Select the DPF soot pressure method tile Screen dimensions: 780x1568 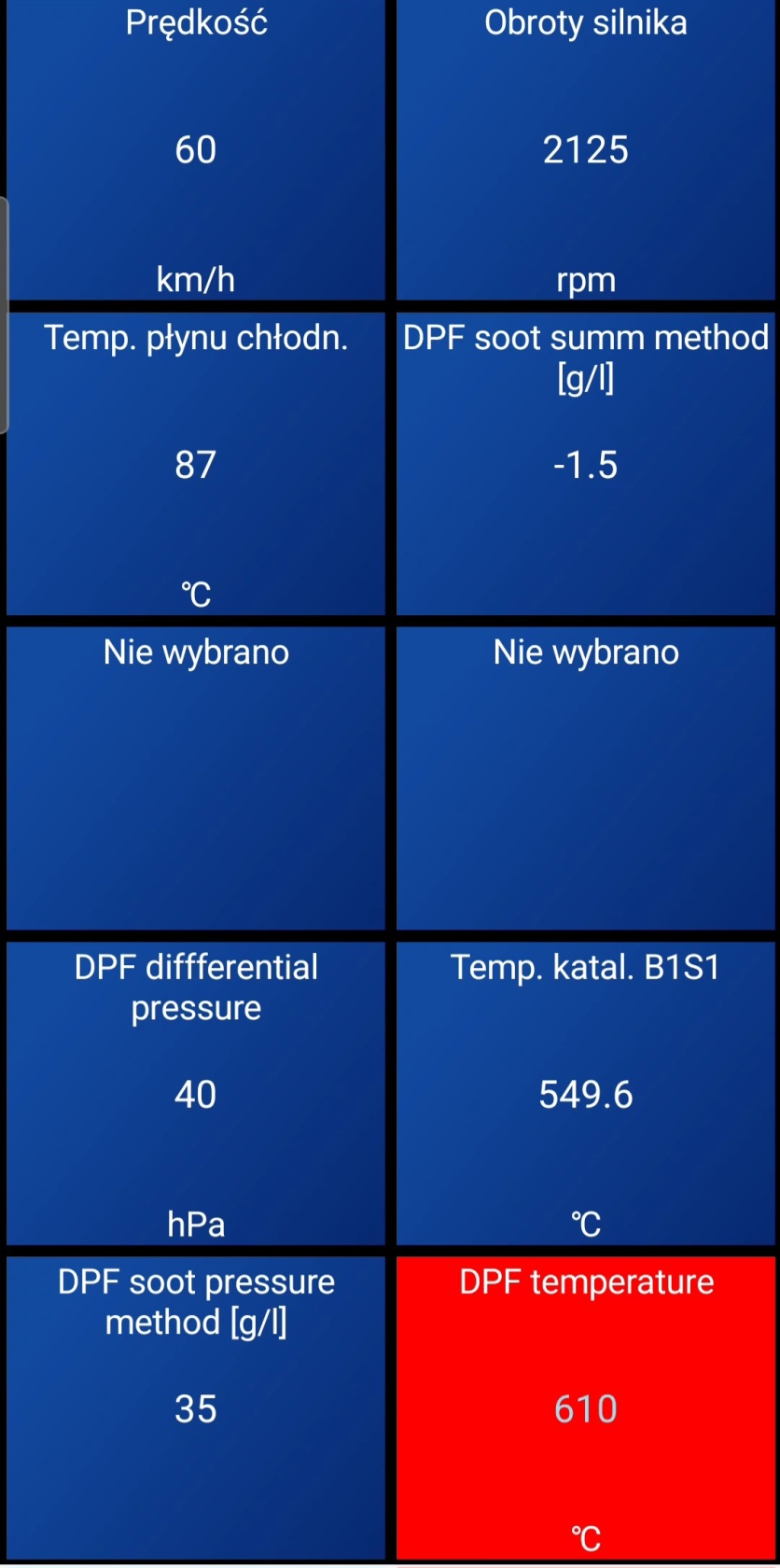click(196, 1407)
